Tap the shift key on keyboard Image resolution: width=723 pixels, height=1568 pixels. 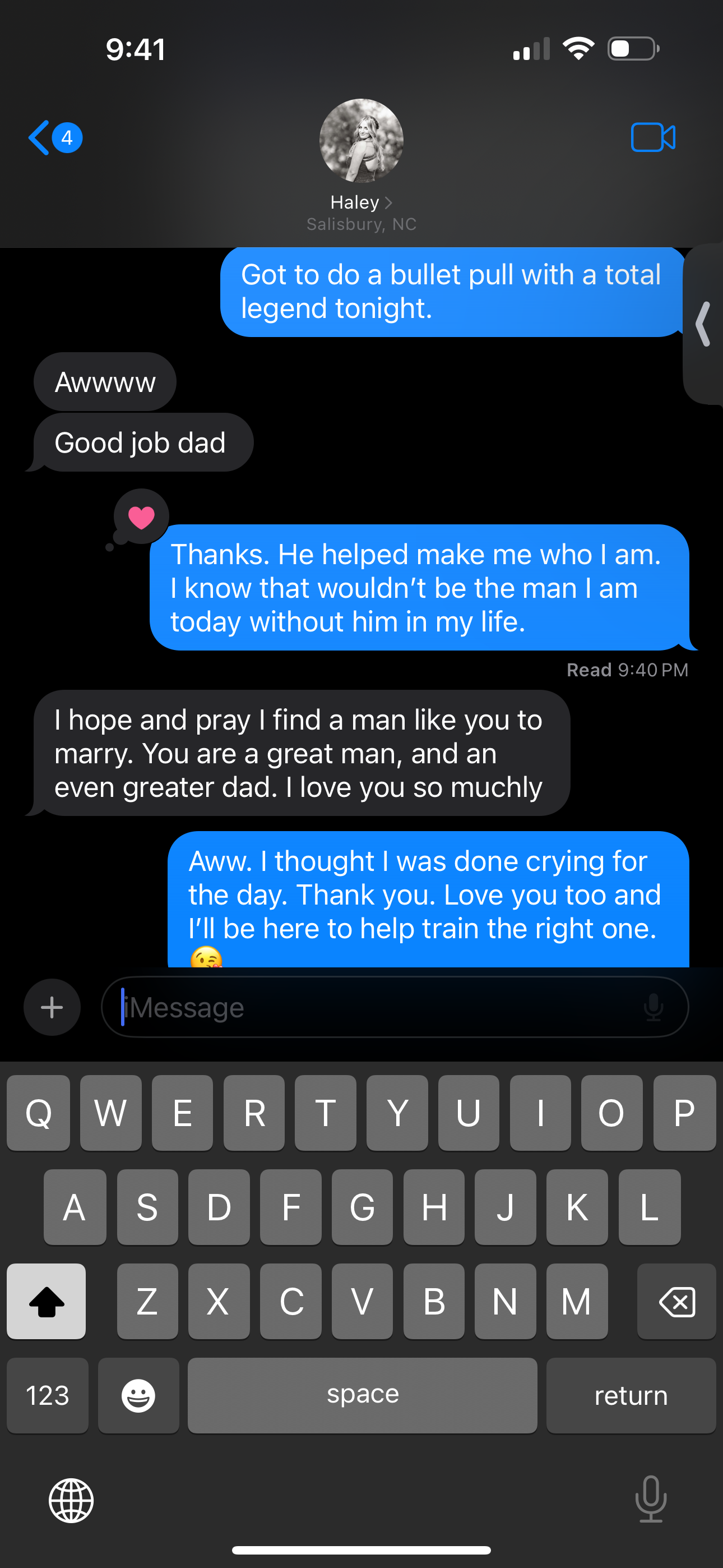click(x=47, y=1301)
